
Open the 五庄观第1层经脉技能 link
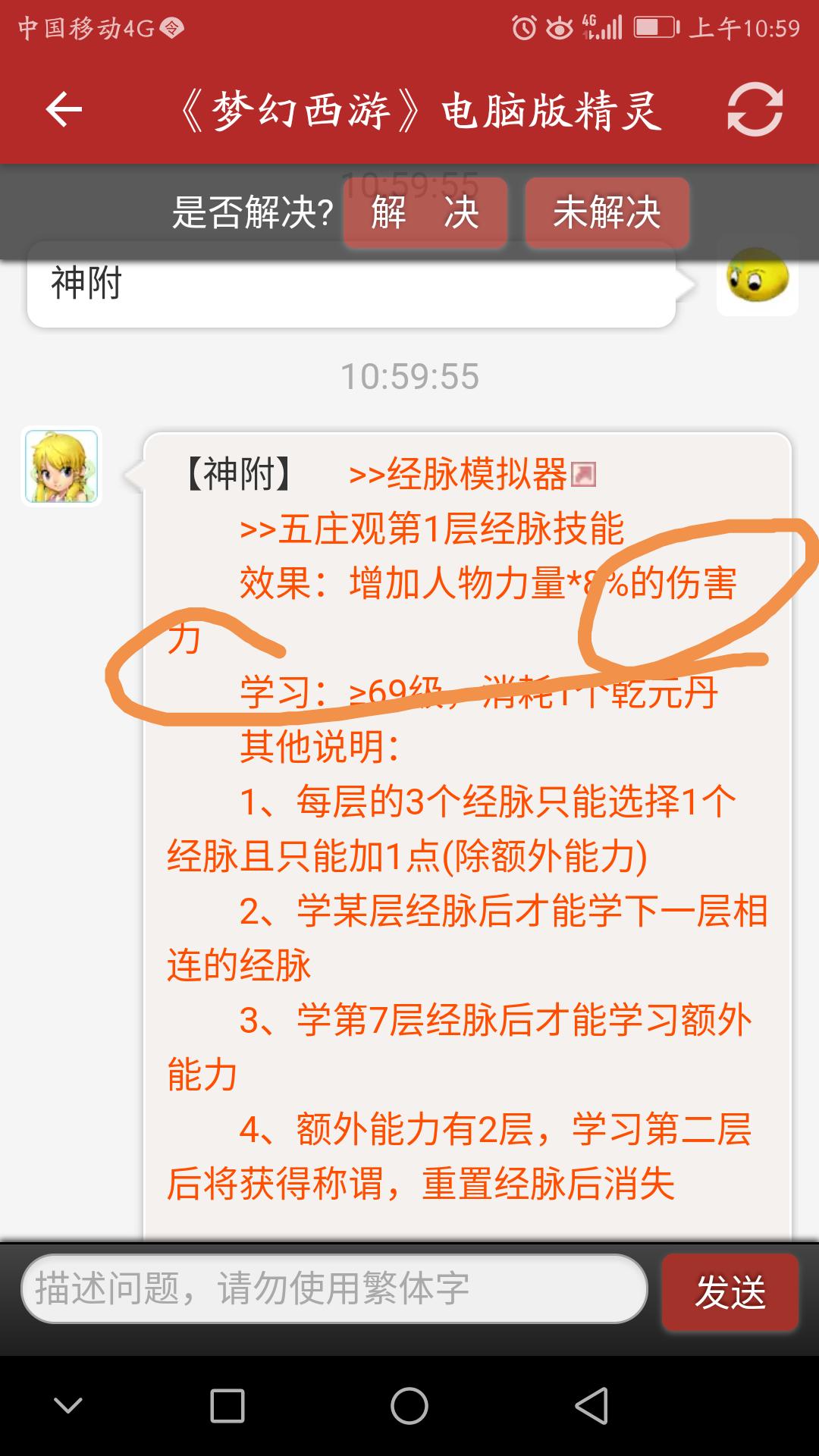click(x=431, y=529)
